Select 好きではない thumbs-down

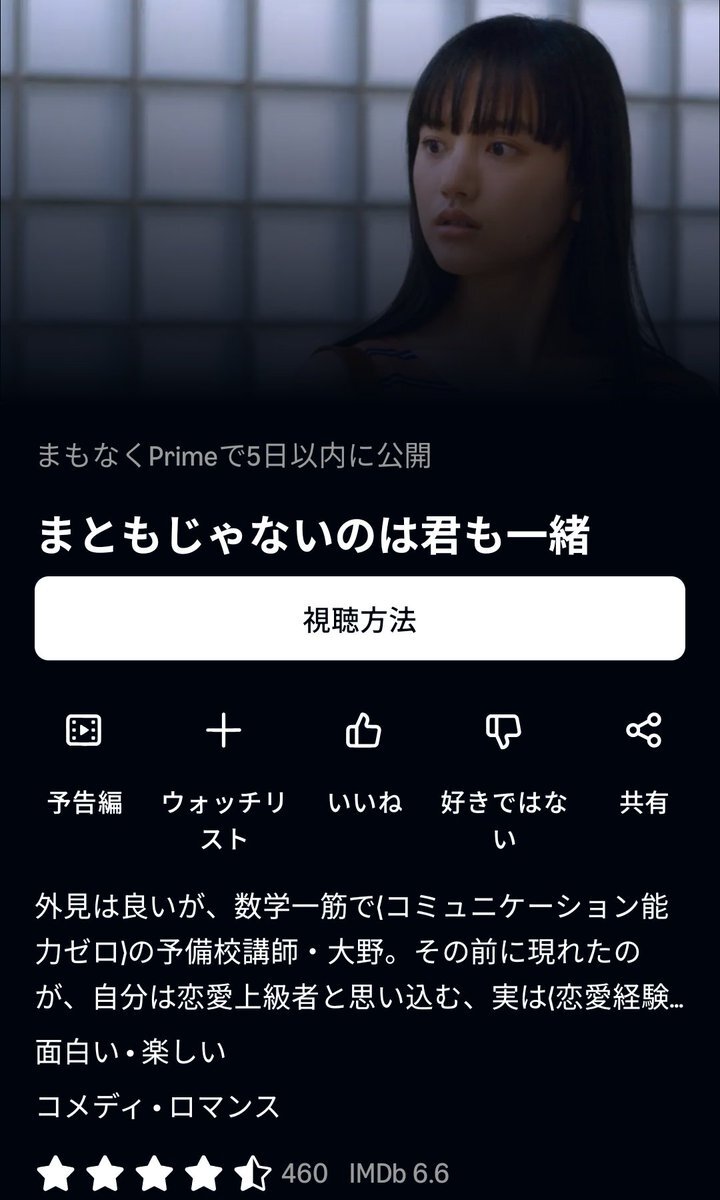(504, 732)
